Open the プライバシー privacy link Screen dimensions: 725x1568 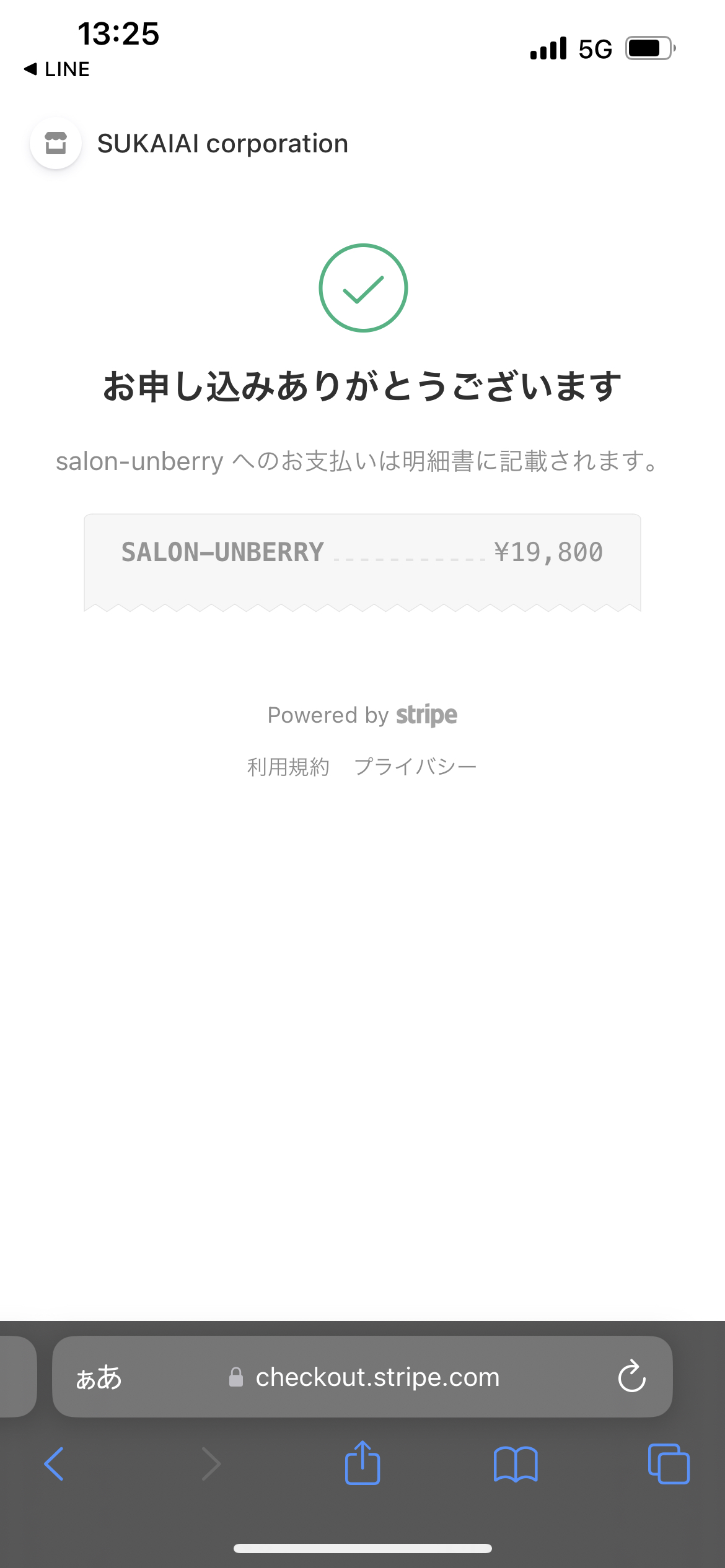[415, 767]
